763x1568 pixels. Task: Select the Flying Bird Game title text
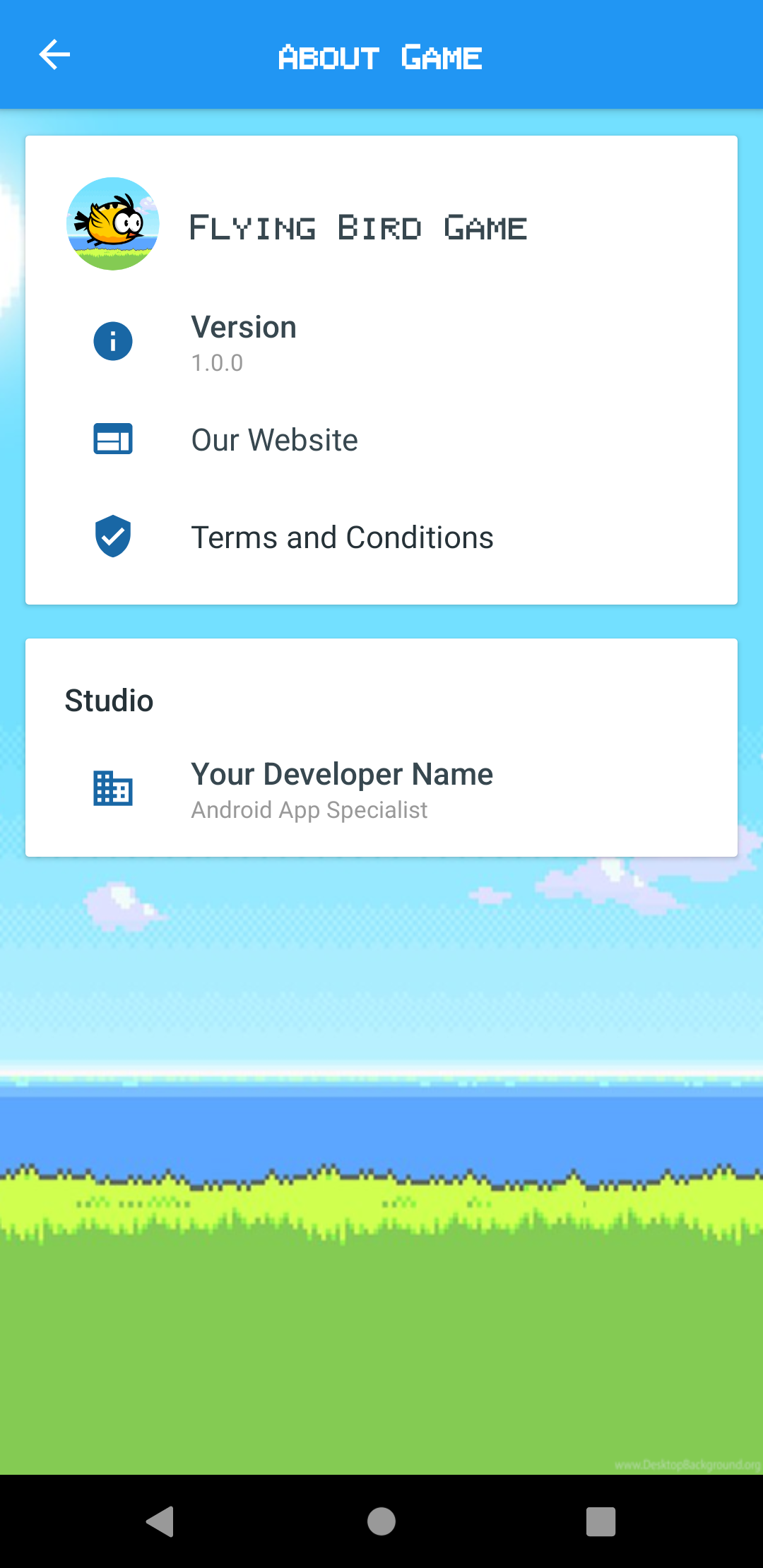[359, 226]
